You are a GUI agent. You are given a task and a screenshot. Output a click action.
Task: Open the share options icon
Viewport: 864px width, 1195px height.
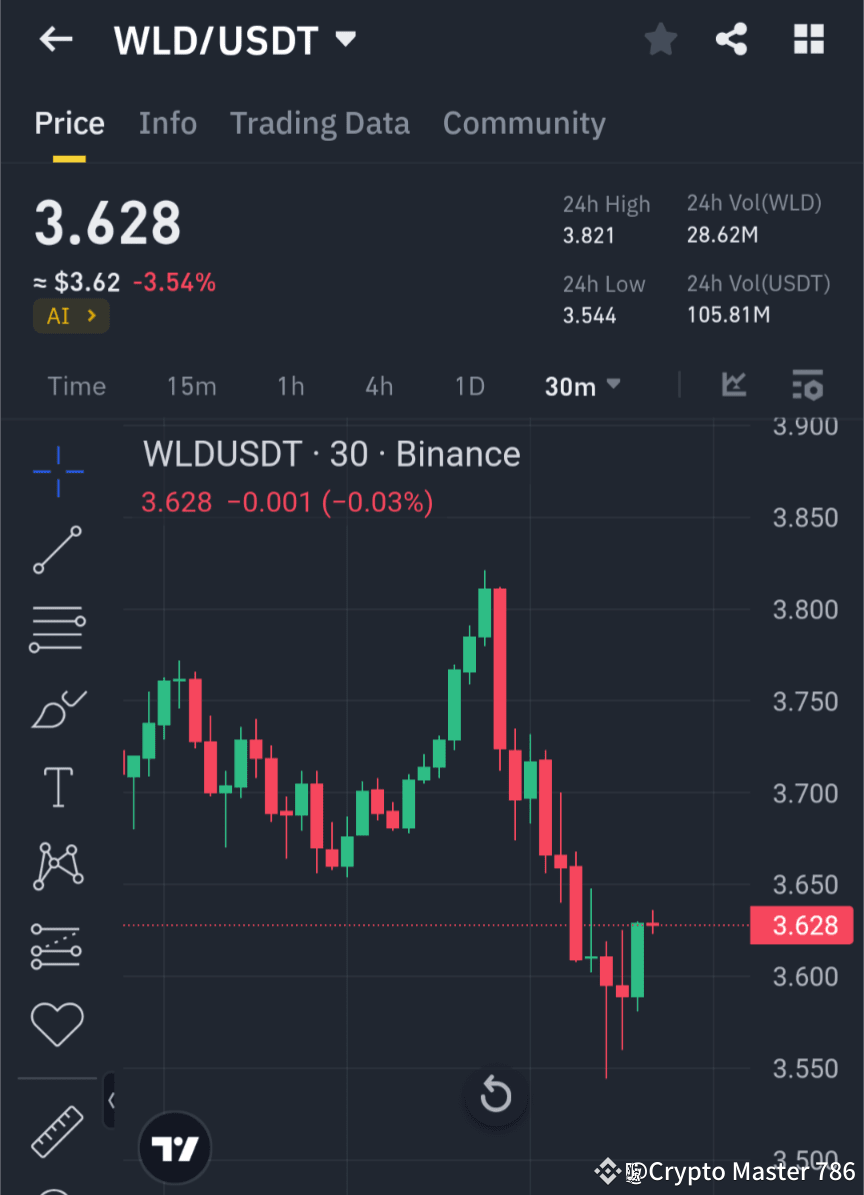click(731, 39)
